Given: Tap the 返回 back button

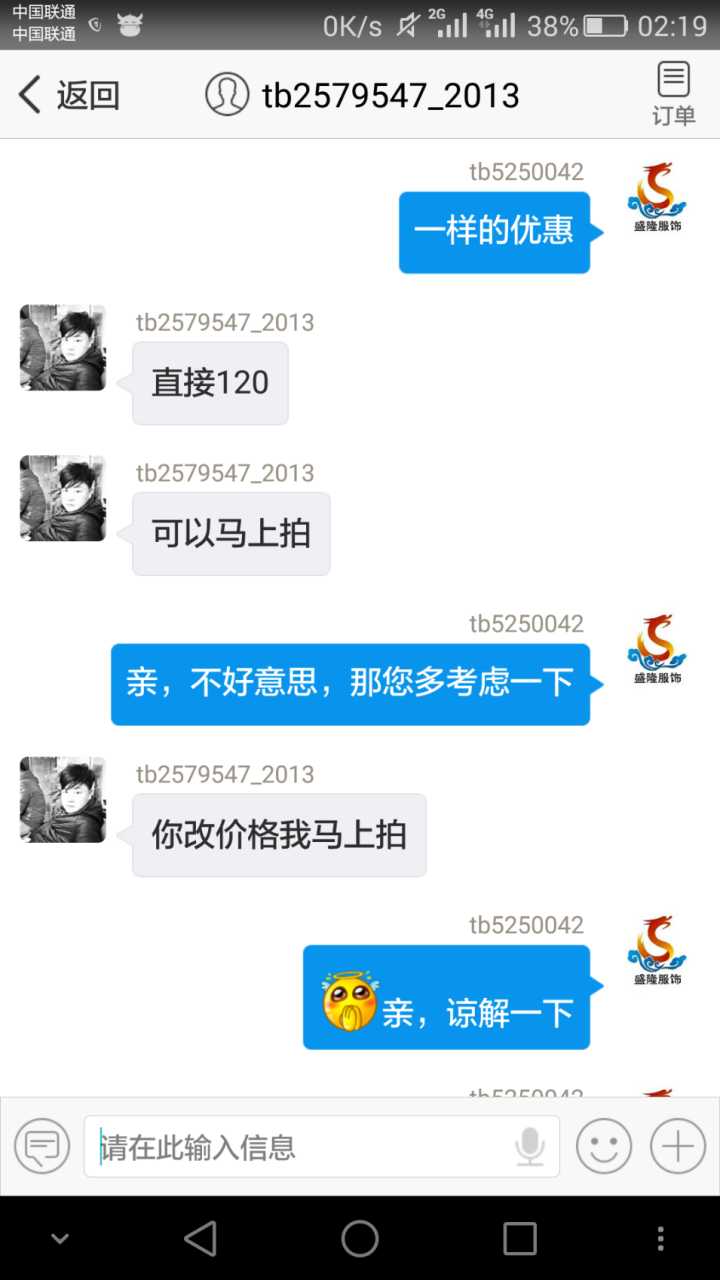Looking at the screenshot, I should pyautogui.click(x=68, y=95).
